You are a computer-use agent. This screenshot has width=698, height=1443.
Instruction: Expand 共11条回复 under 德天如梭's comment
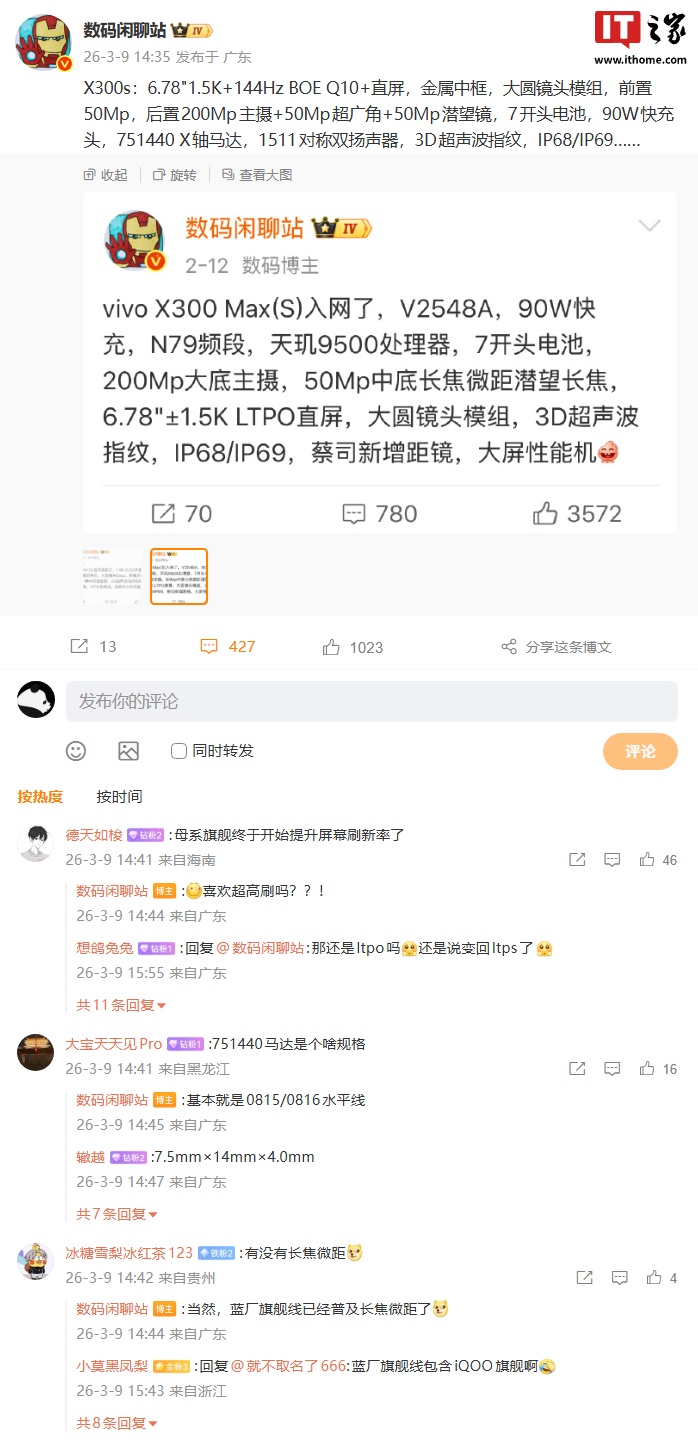[121, 1005]
